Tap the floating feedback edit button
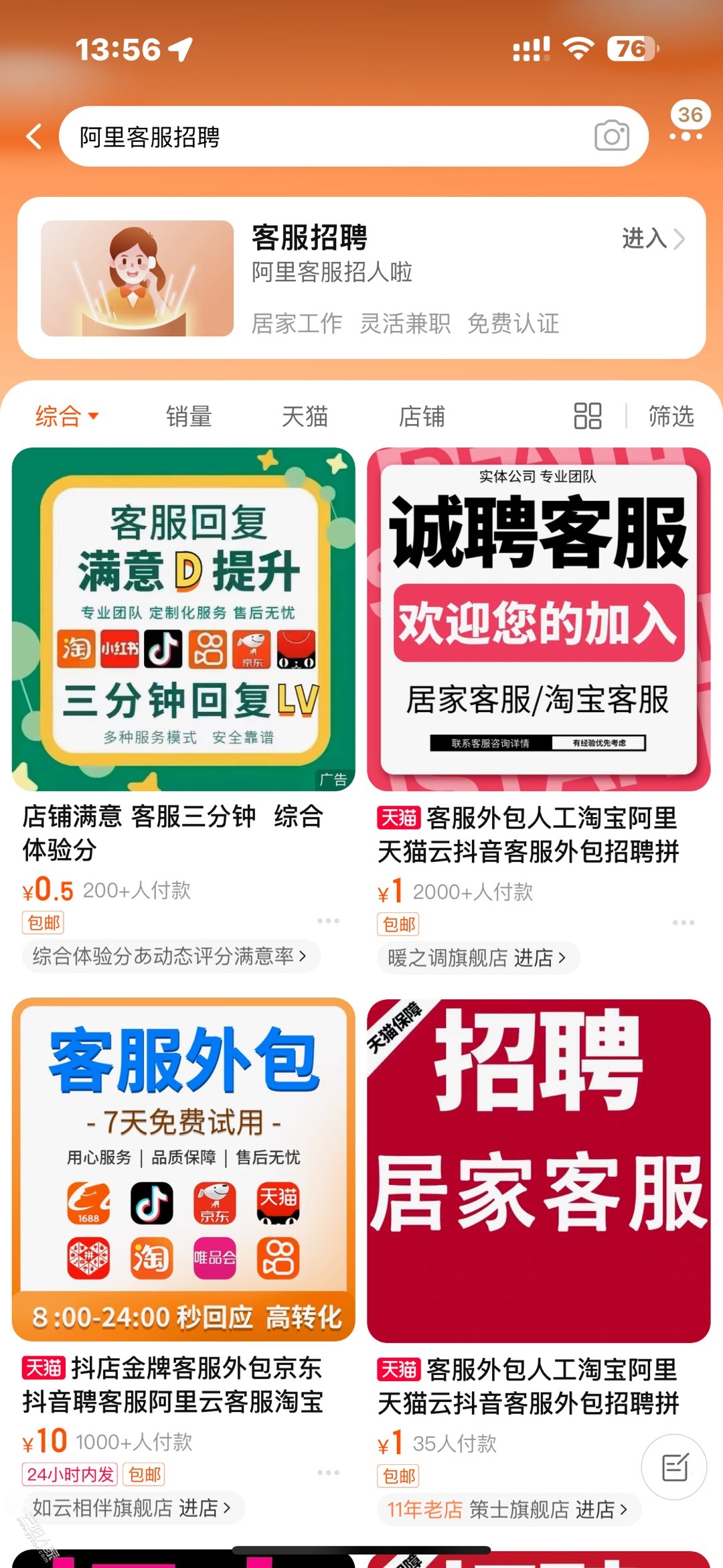This screenshot has width=723, height=1568. [x=673, y=1468]
